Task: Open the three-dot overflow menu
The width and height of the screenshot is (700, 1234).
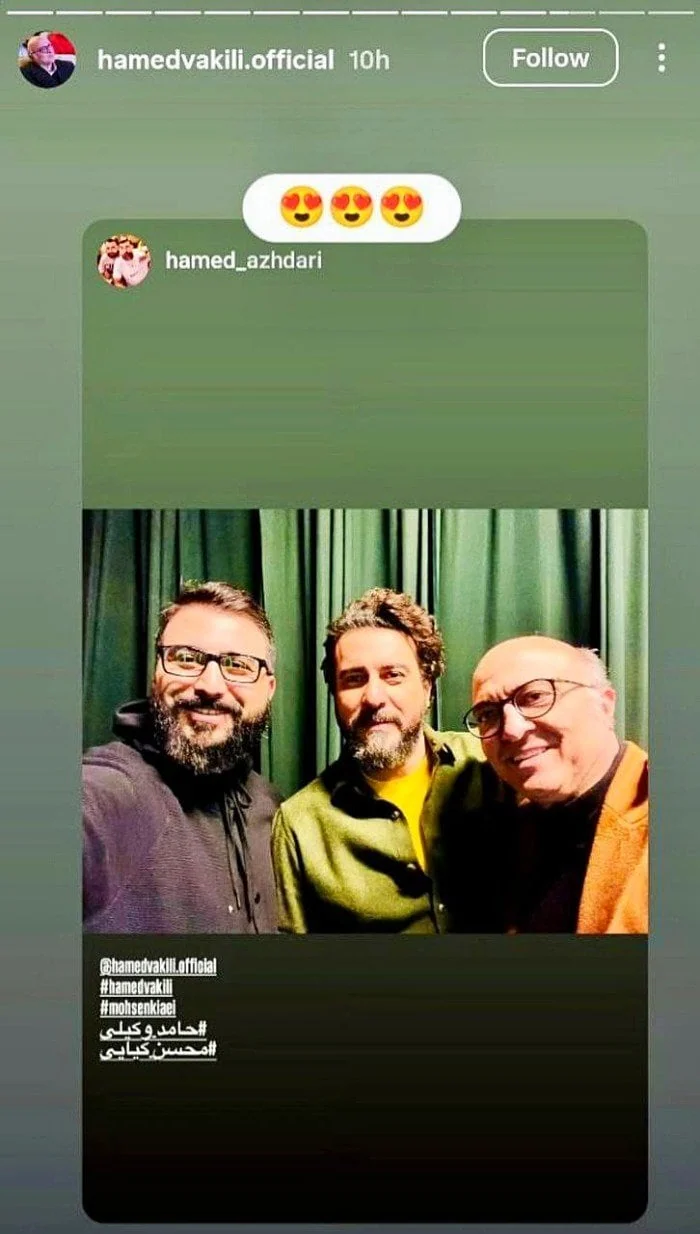Action: coord(661,58)
